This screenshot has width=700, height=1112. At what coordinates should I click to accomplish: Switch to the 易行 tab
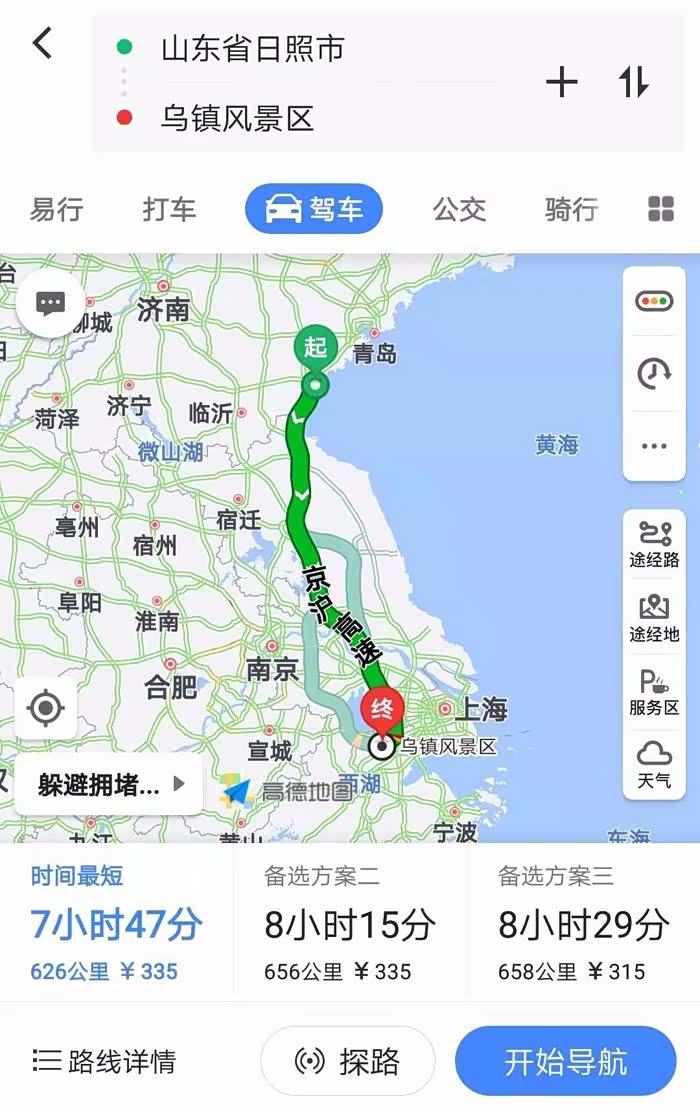click(57, 209)
